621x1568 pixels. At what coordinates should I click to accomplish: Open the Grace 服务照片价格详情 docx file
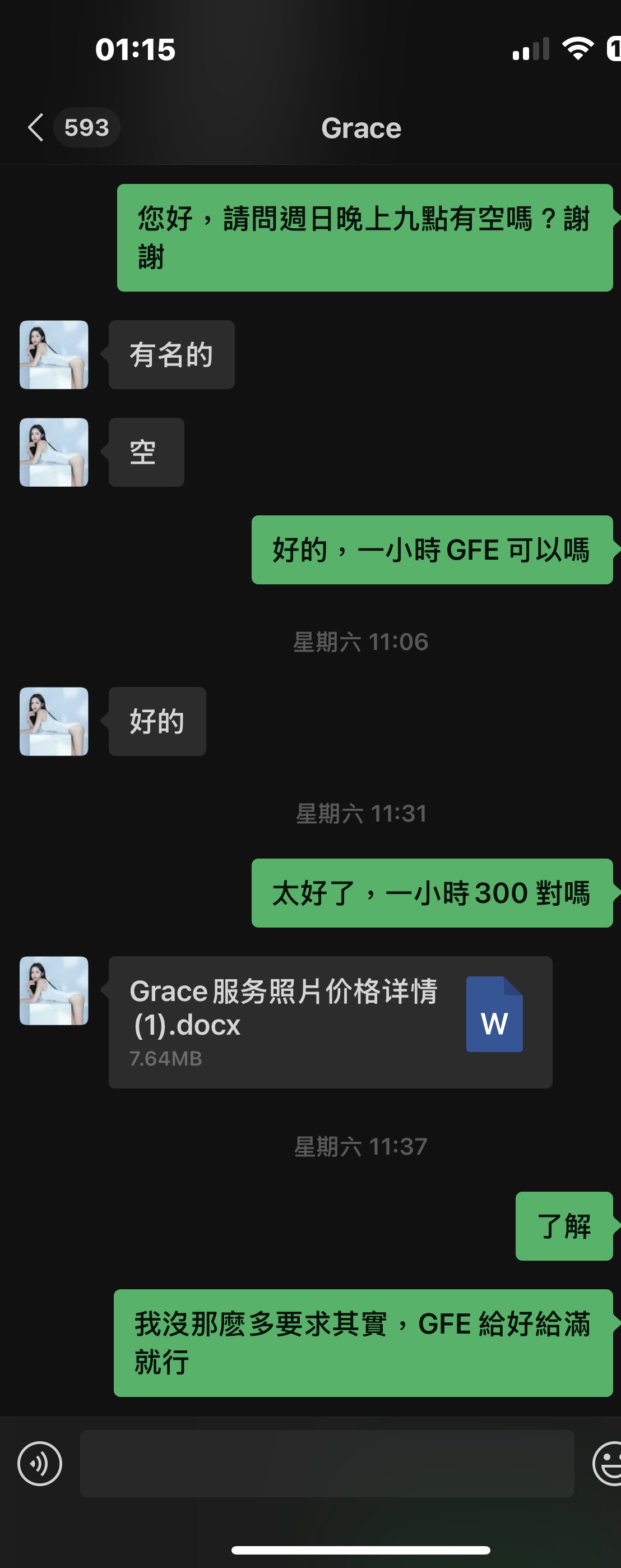(330, 1022)
